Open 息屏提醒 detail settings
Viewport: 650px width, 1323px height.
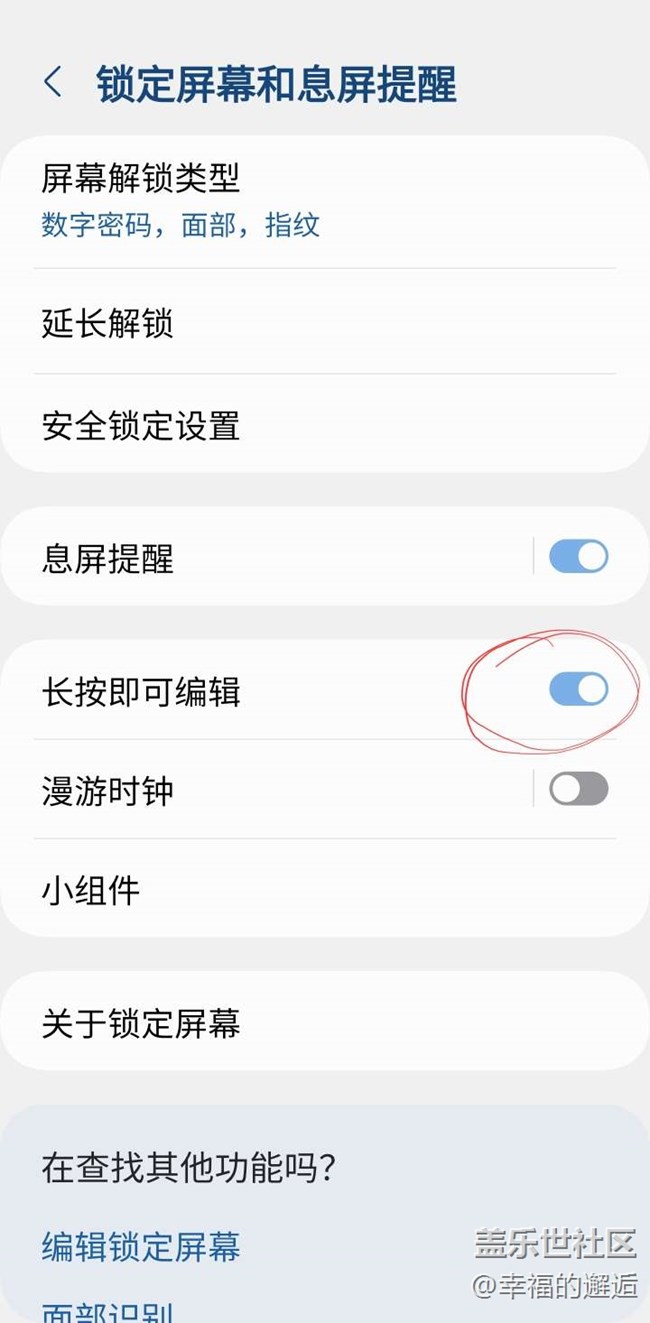(x=265, y=556)
